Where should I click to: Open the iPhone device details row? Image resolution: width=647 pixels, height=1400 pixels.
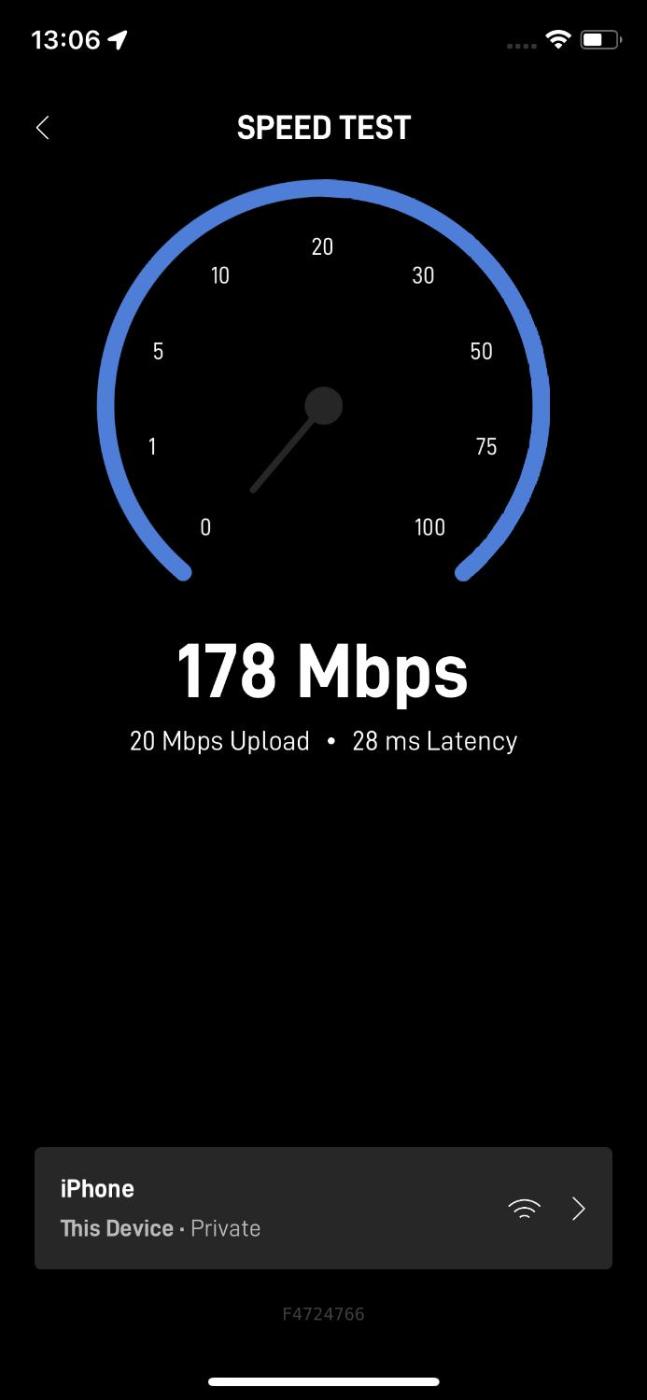tap(323, 1208)
